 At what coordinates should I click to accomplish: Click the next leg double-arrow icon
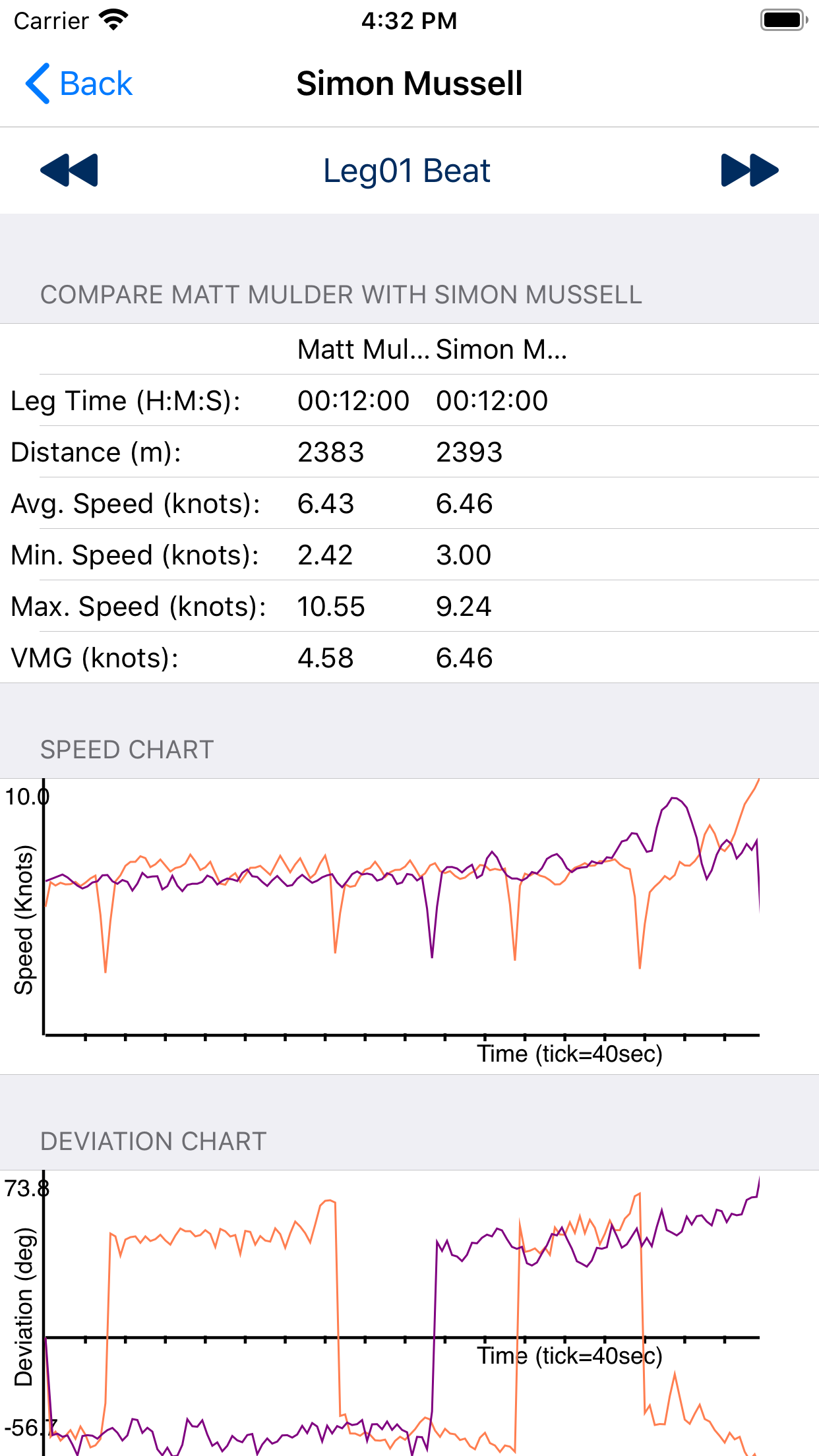(x=751, y=170)
